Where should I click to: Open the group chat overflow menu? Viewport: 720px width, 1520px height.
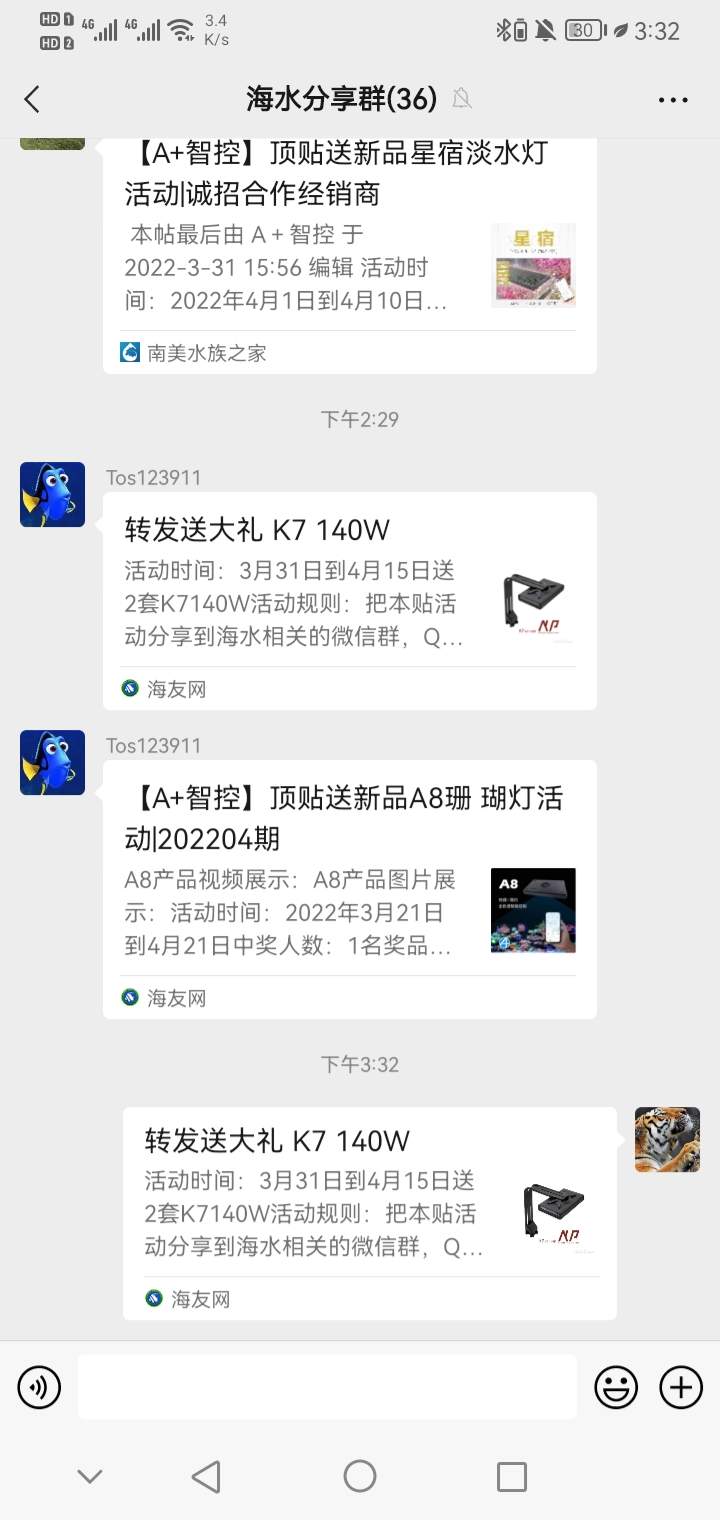click(x=673, y=99)
